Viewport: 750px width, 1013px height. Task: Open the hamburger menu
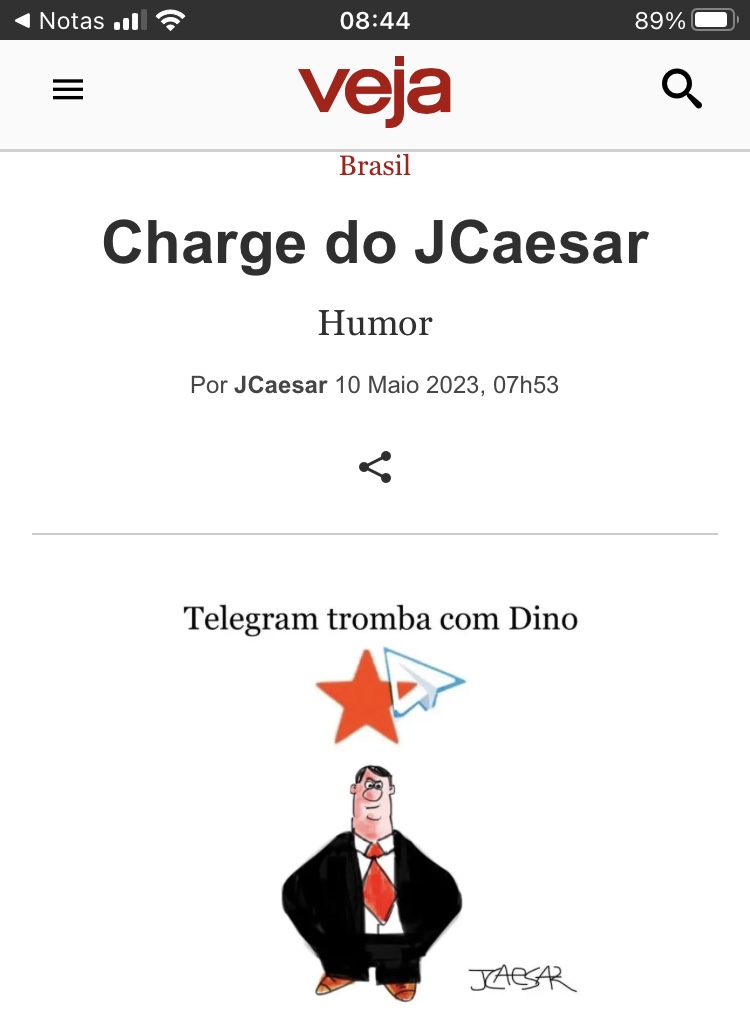tap(68, 91)
